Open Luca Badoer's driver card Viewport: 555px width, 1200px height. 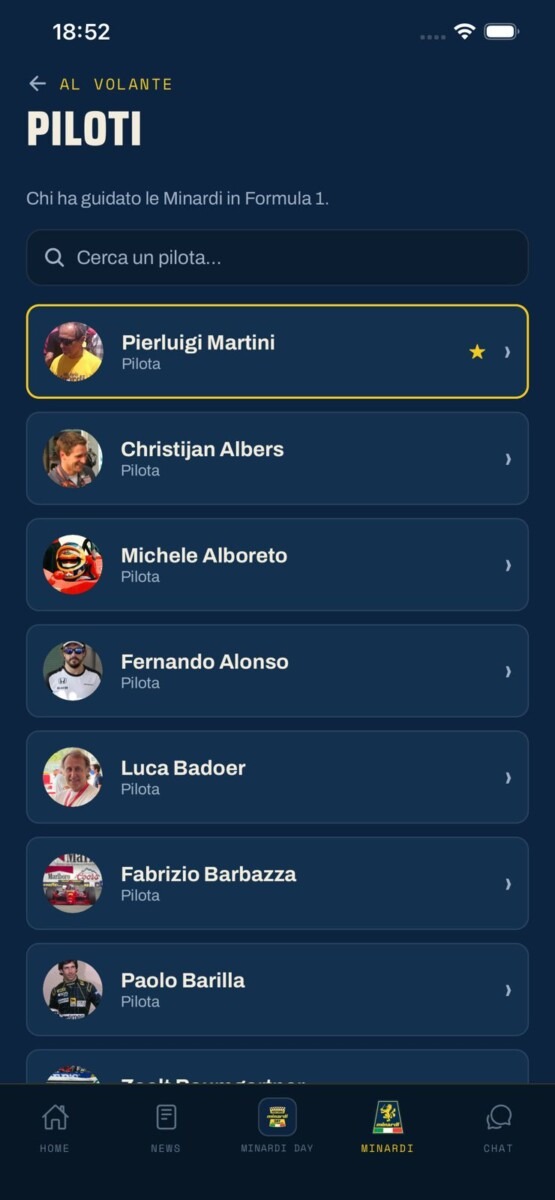[x=277, y=777]
